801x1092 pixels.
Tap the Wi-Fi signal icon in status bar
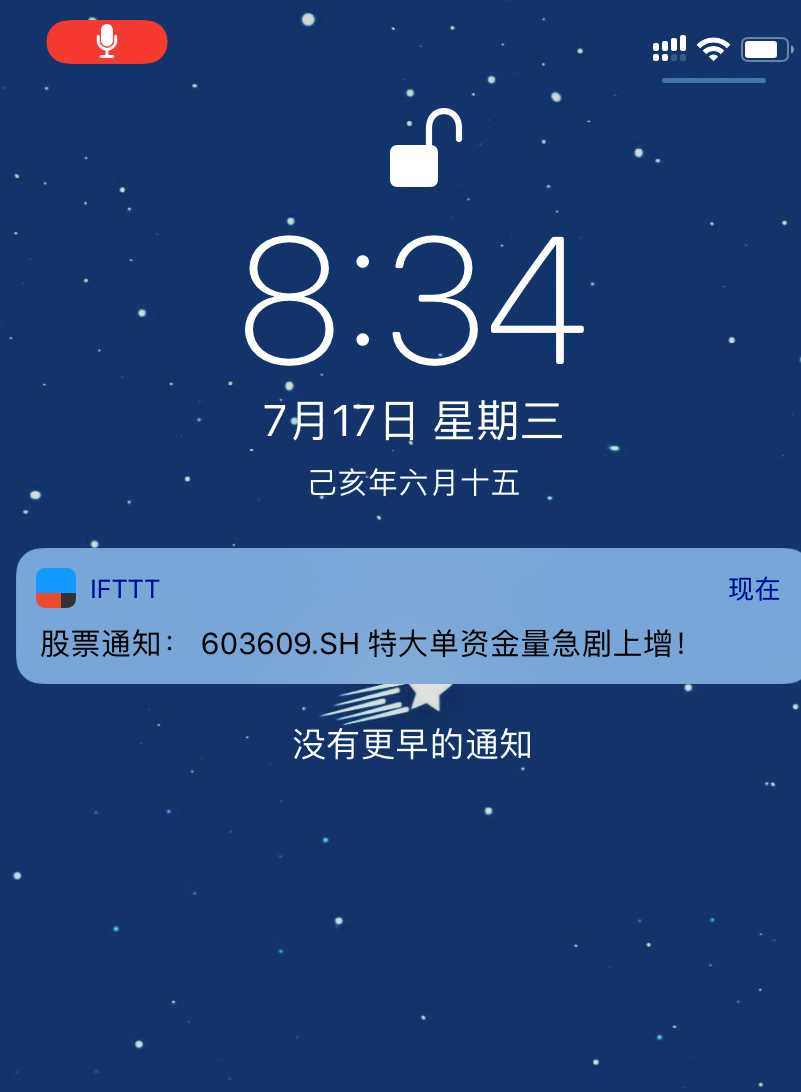point(712,48)
